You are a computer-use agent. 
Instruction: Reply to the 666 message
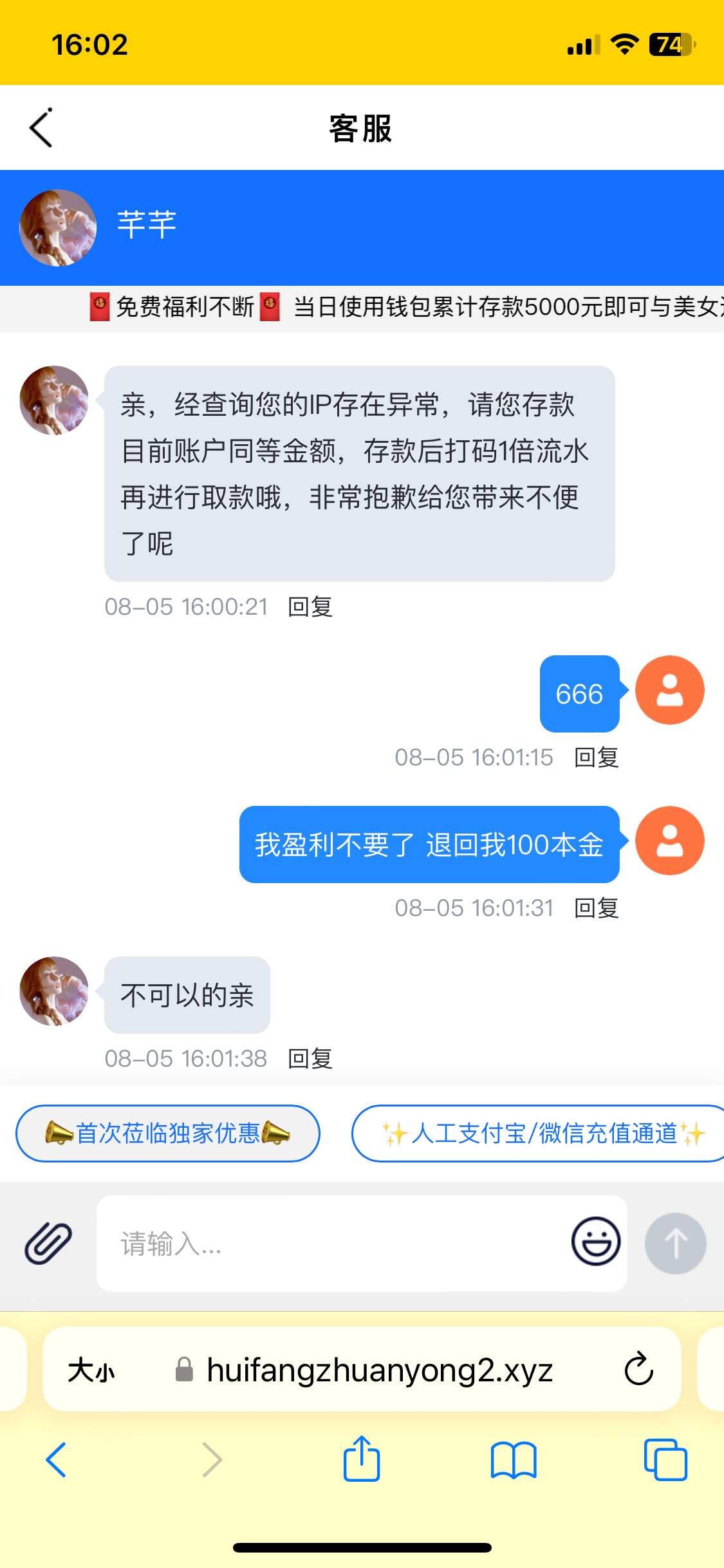click(597, 758)
